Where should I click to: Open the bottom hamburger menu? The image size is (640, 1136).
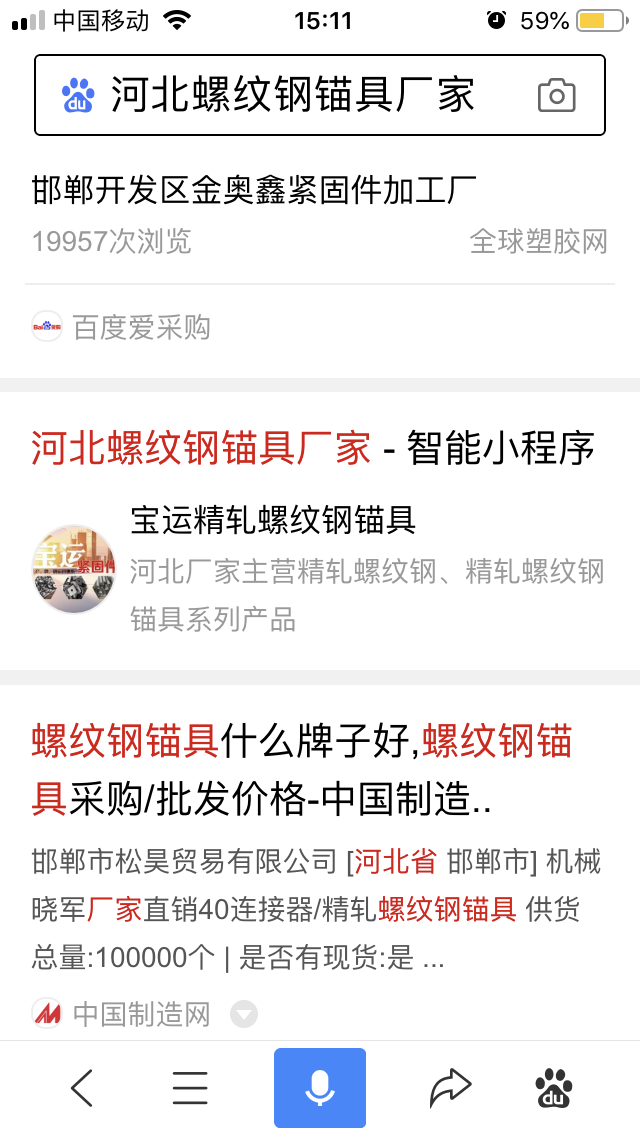pyautogui.click(x=190, y=1088)
